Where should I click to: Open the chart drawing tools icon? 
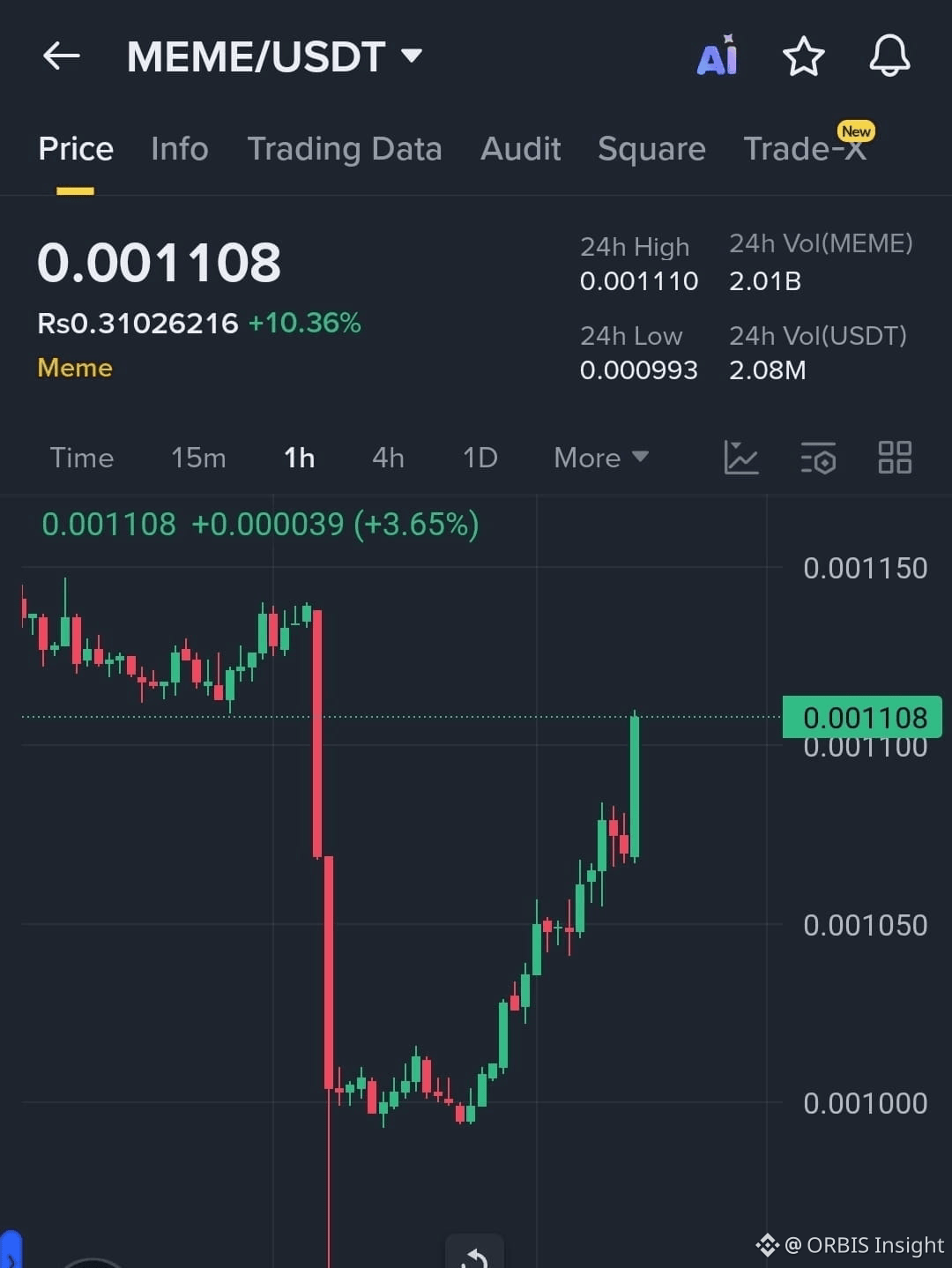point(740,458)
